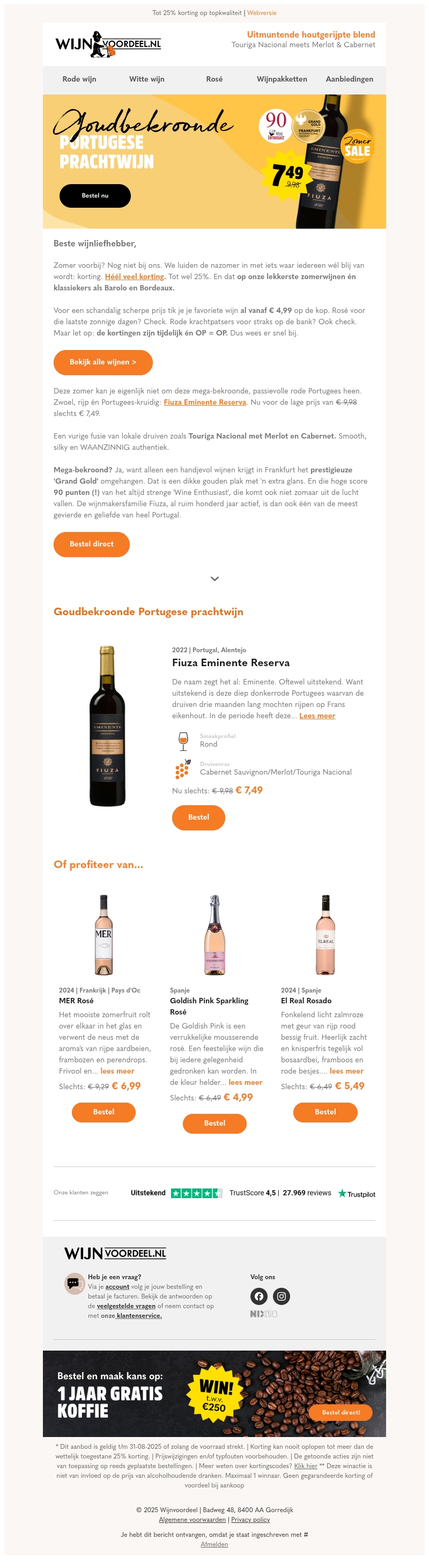The width and height of the screenshot is (429, 1568).
Task: Order Fiuza Eminente Reserva with Bestel
Action: coord(198,818)
